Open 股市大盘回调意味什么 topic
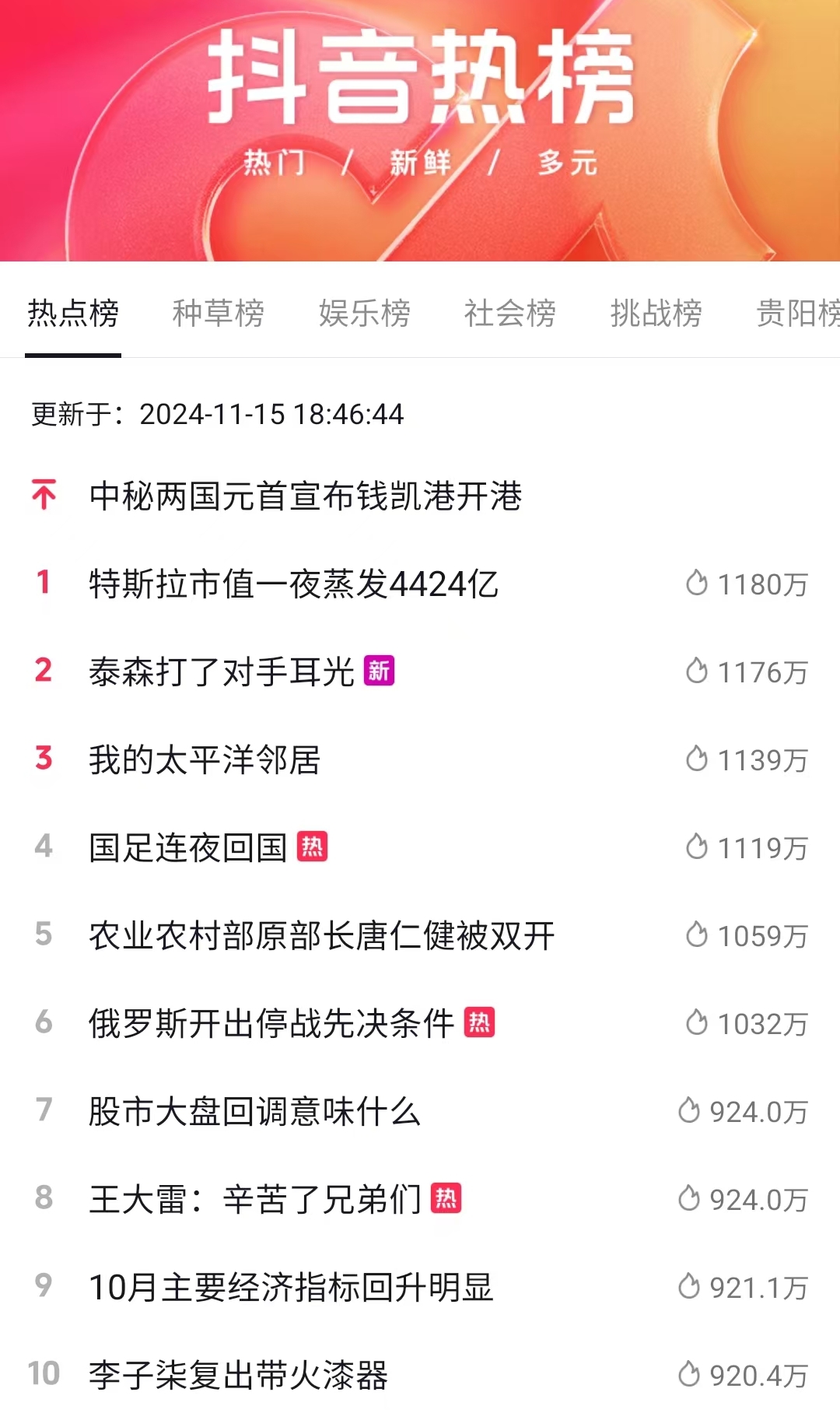The image size is (840, 1413). [x=254, y=1111]
